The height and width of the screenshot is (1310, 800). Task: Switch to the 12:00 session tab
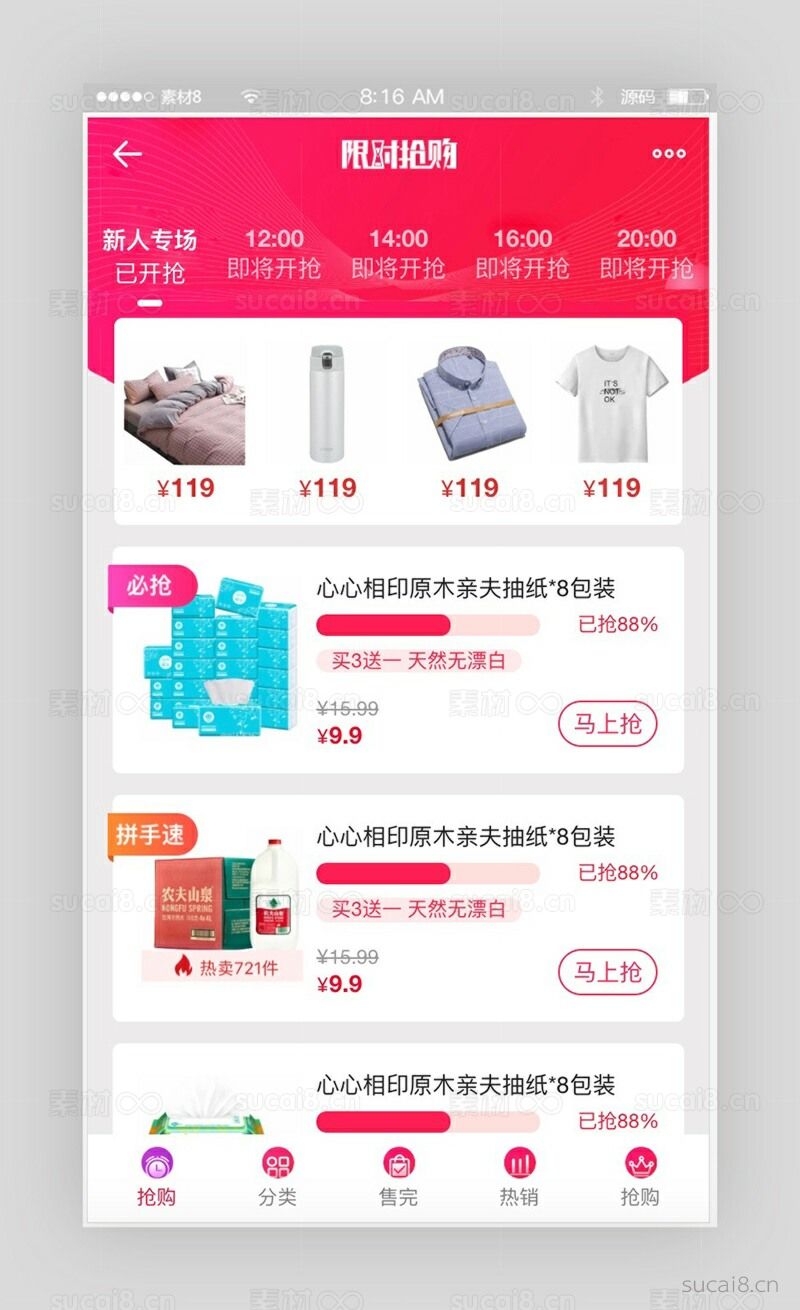point(274,253)
